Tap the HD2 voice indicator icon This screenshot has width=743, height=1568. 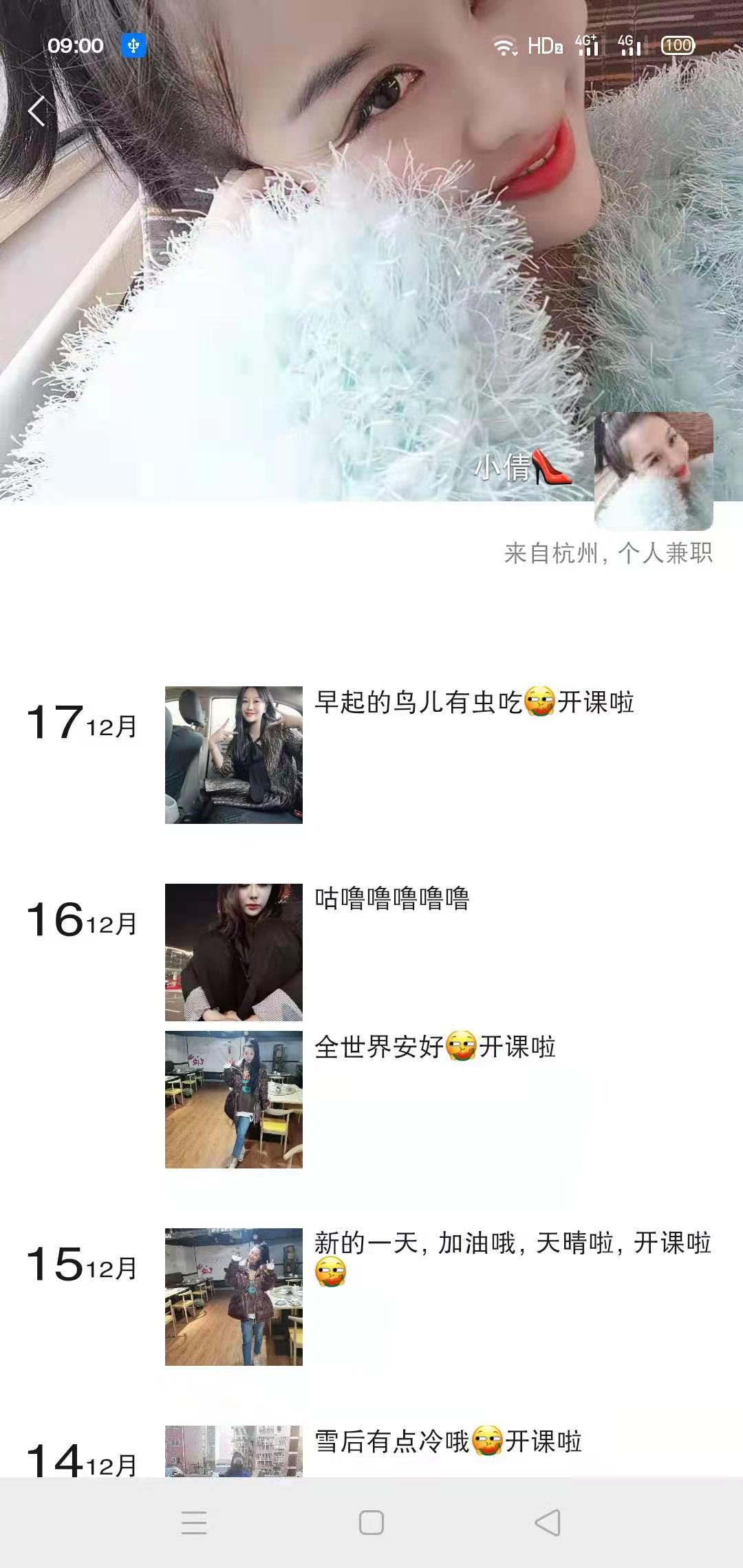coord(543,45)
